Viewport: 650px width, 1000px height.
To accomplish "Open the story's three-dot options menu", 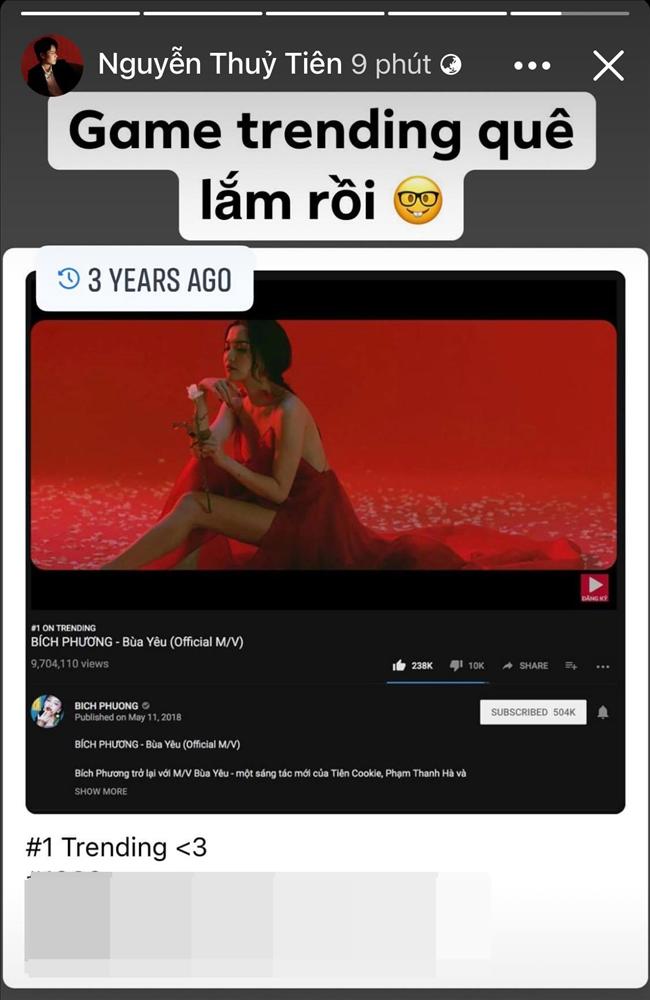I will coord(532,66).
